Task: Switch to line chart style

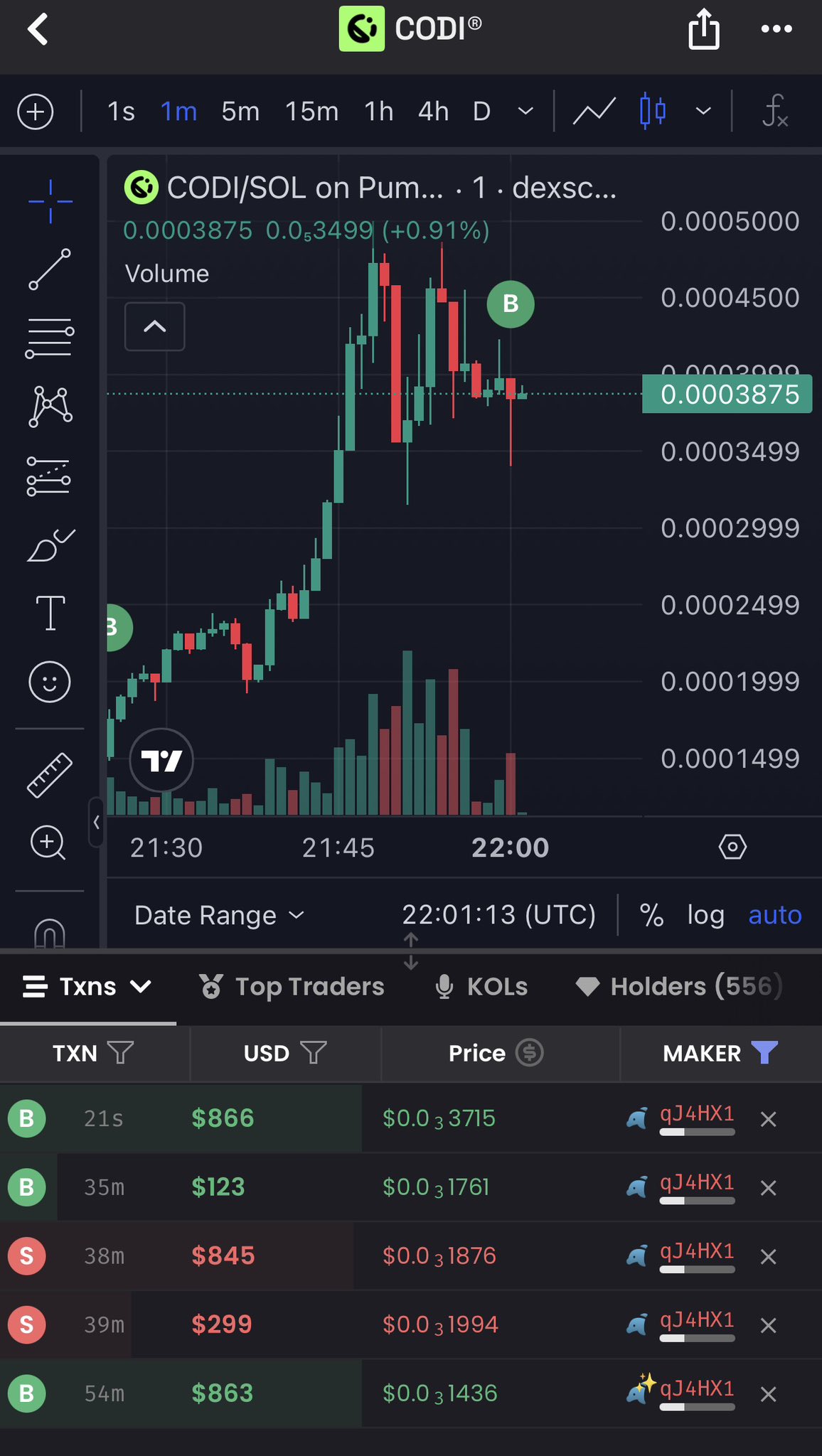Action: [594, 112]
